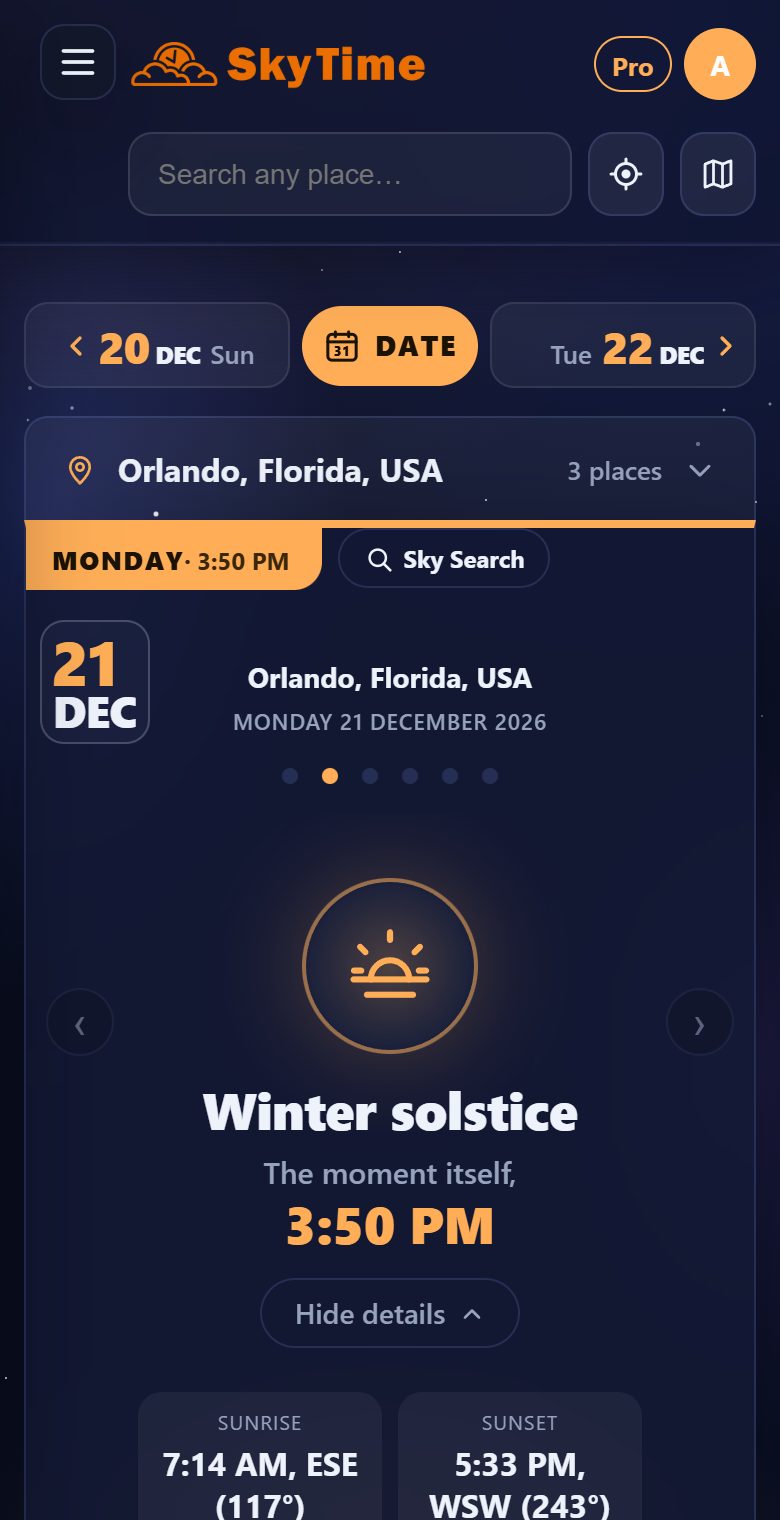
Task: Tap the Pro upgrade badge
Action: (x=632, y=65)
